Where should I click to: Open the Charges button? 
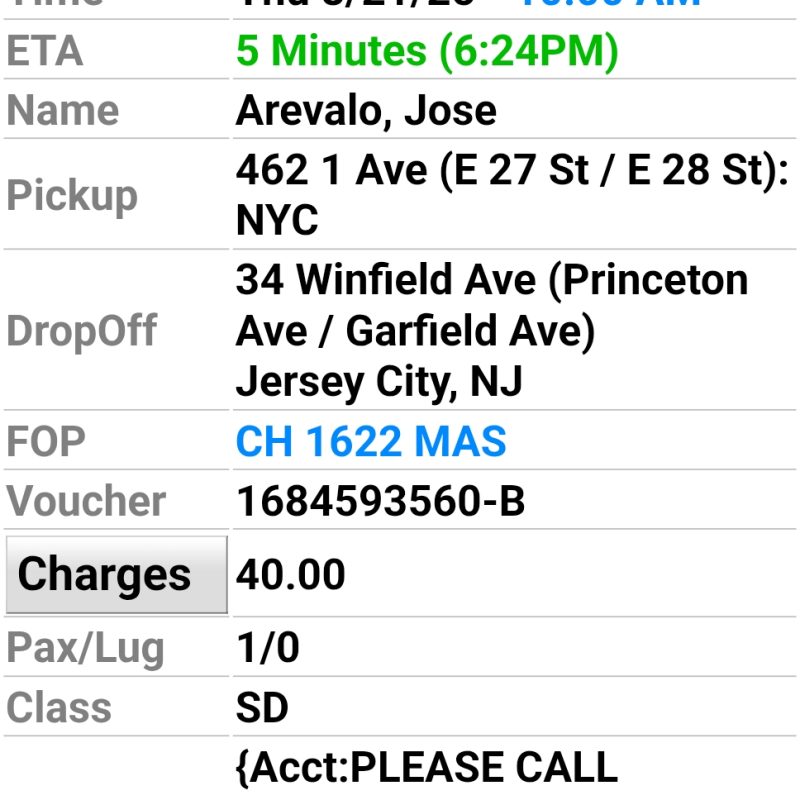116,574
